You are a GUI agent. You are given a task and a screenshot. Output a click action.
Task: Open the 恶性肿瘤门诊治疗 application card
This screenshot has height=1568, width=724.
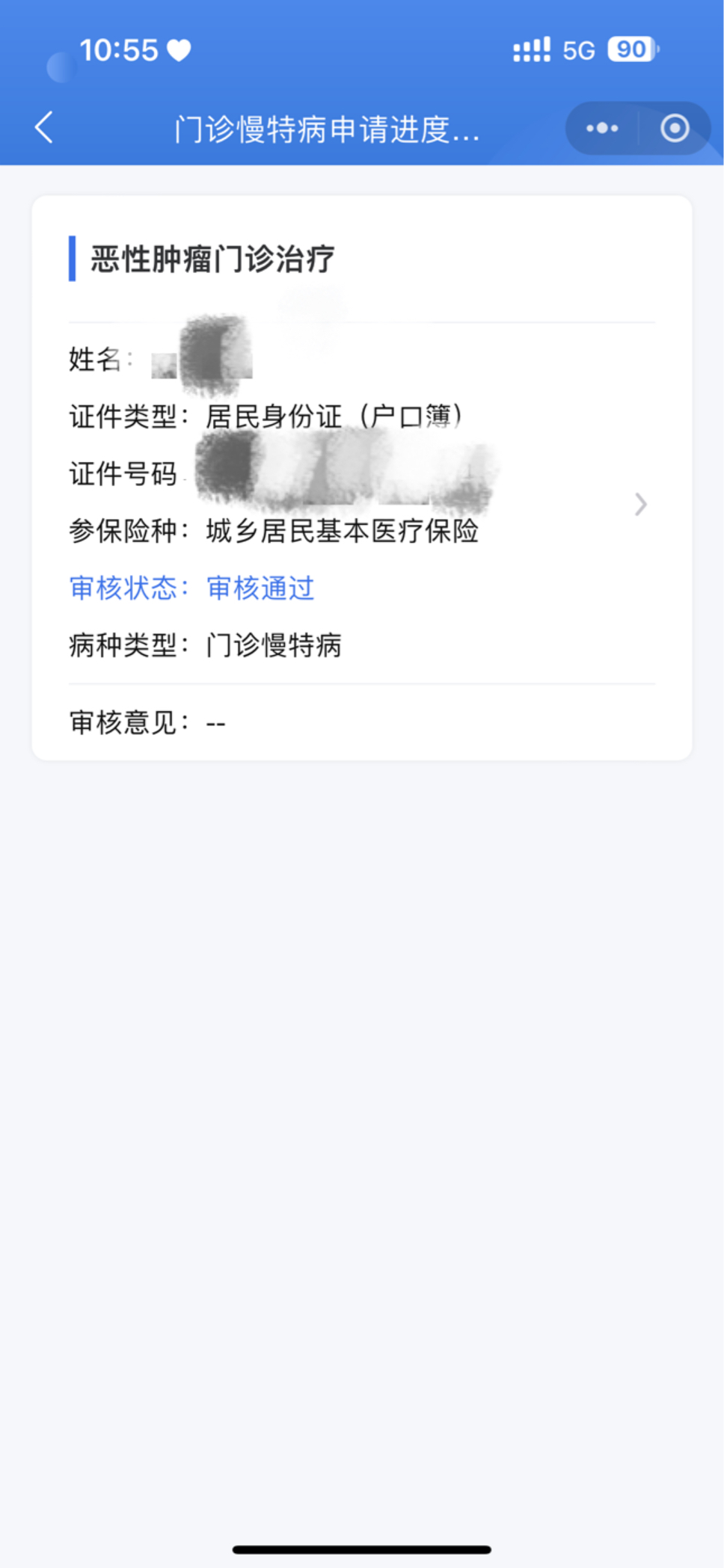pyautogui.click(x=362, y=478)
